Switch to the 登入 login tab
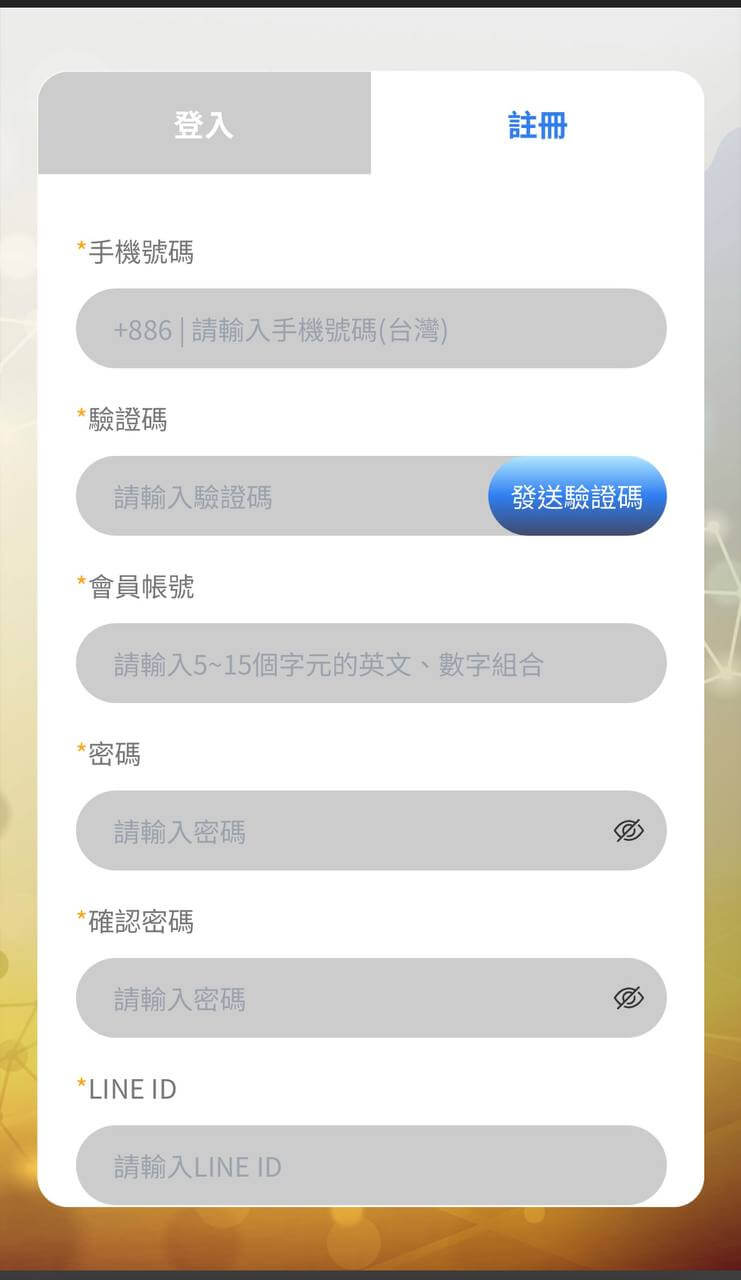Viewport: 741px width, 1280px height. [x=204, y=124]
